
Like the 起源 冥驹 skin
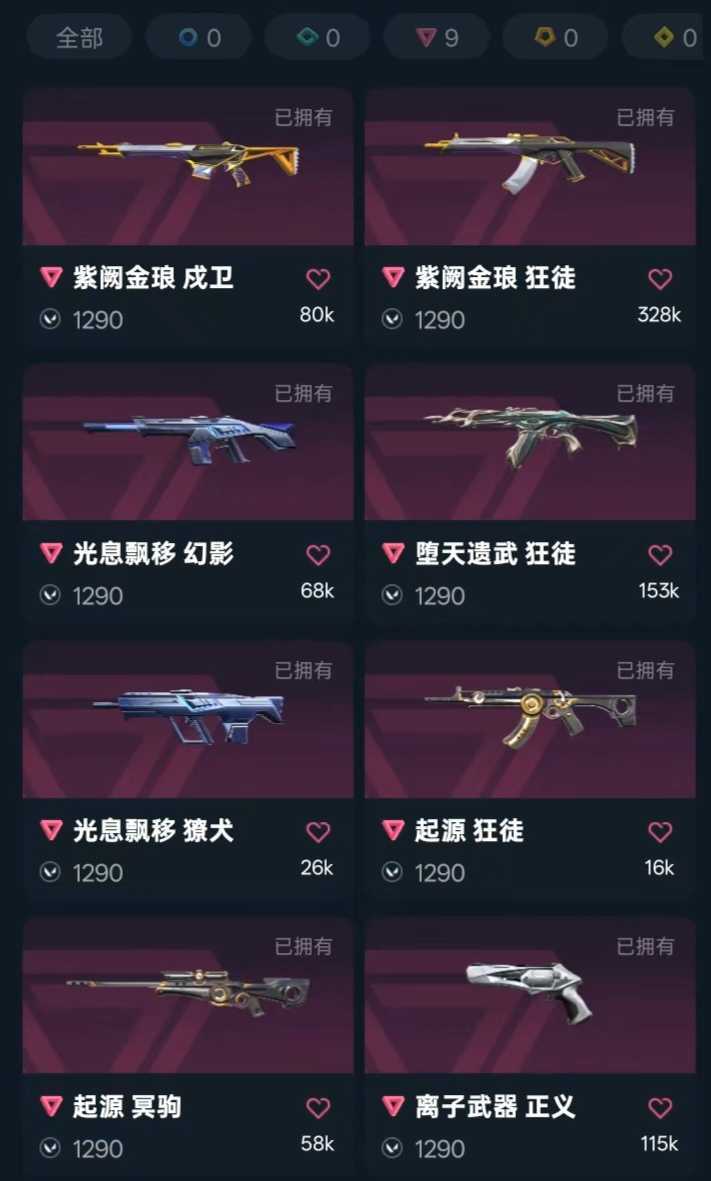319,1108
